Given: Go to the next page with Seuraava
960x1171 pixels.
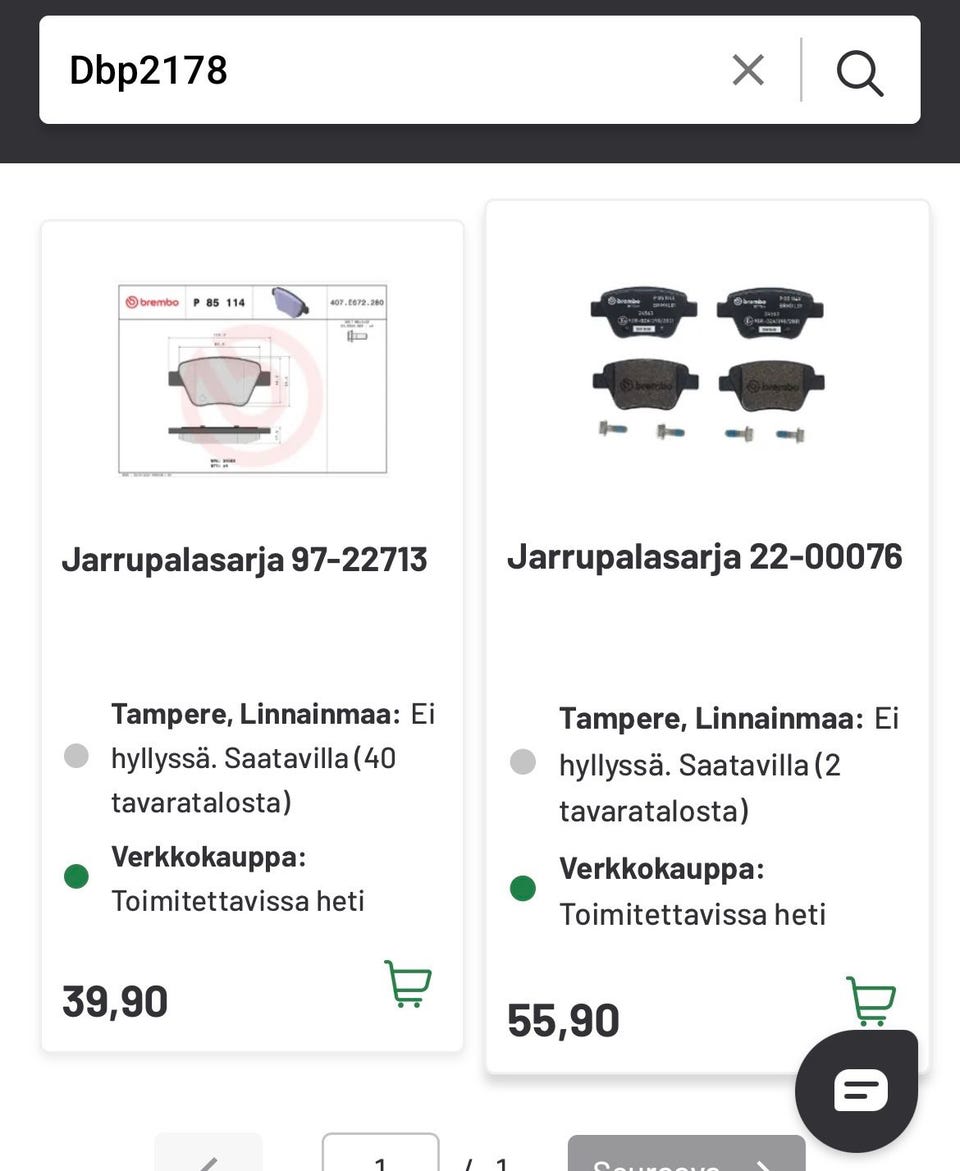Looking at the screenshot, I should point(686,1156).
